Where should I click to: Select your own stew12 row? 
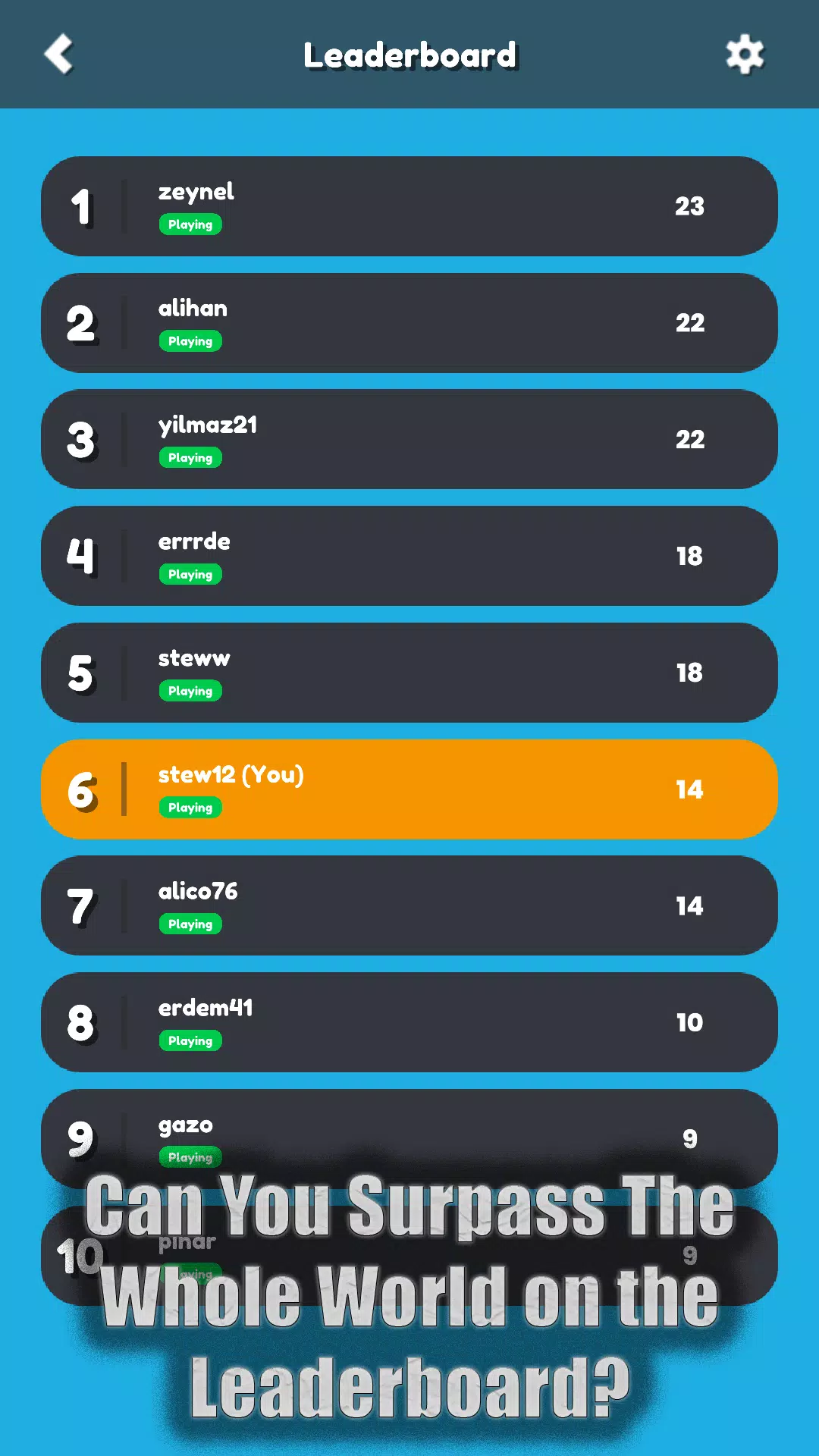(409, 789)
